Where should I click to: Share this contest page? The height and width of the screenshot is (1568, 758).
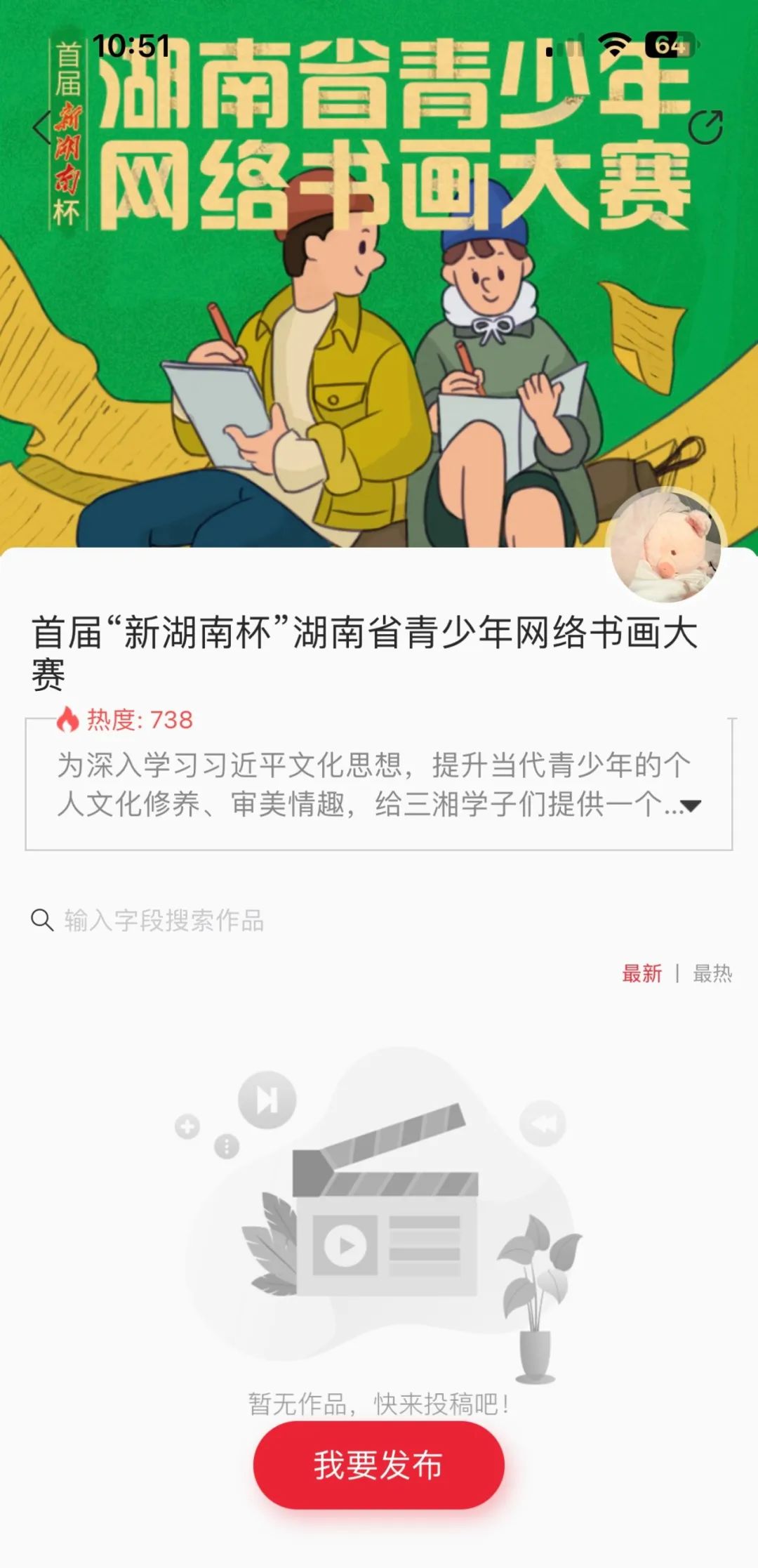point(705,127)
